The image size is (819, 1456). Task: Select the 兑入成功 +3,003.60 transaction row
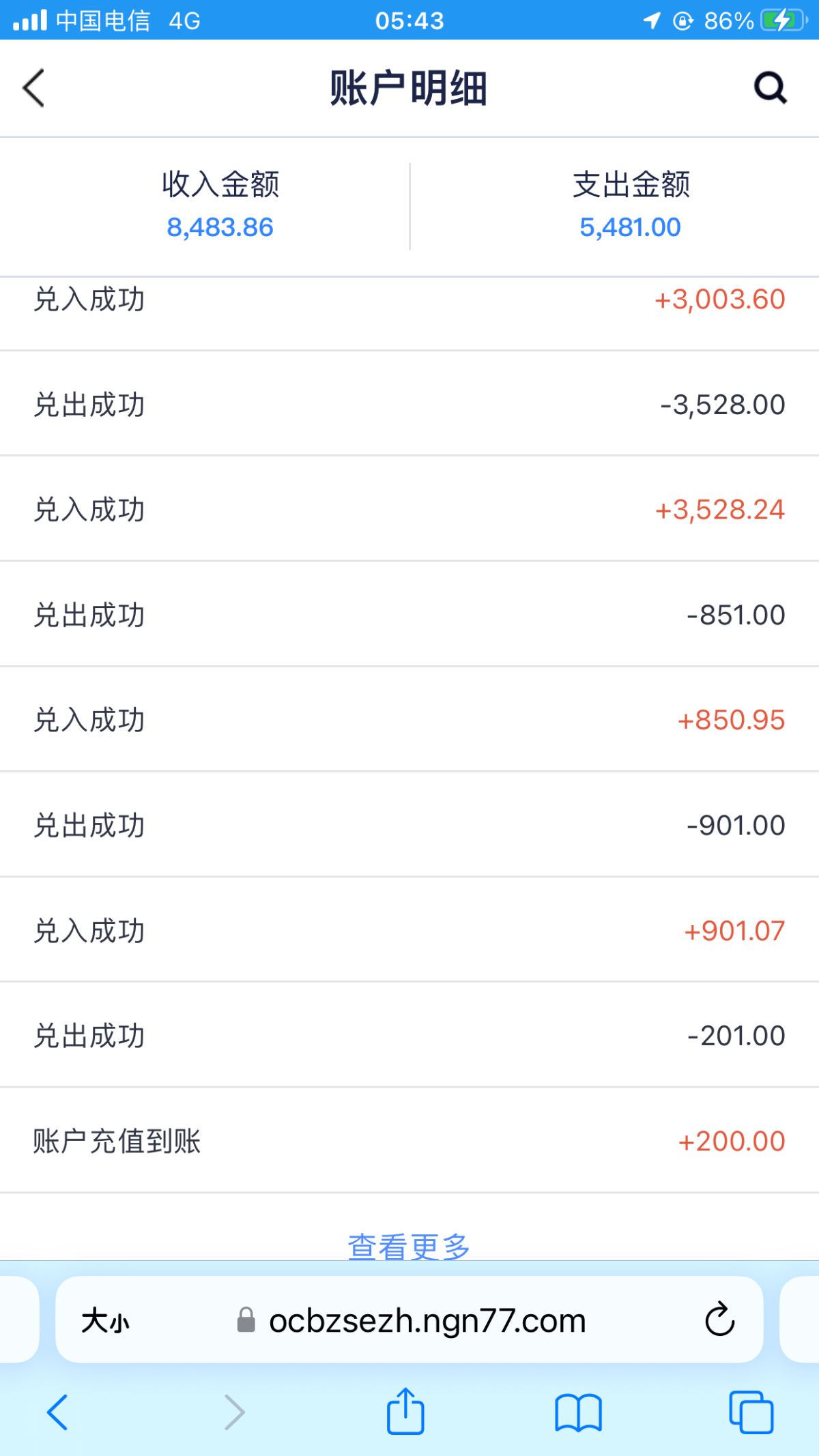click(x=409, y=298)
